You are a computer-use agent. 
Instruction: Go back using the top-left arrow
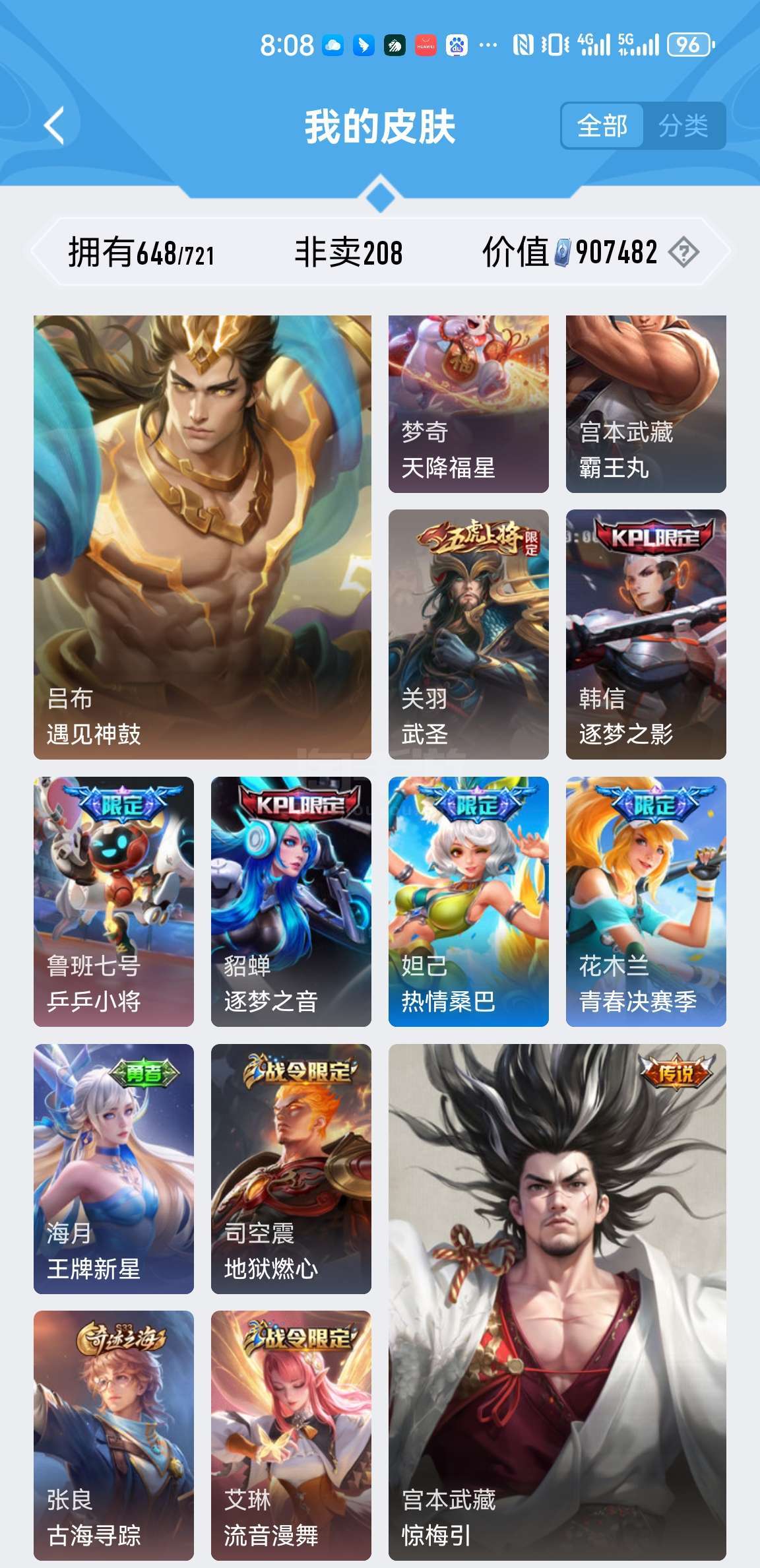[55, 125]
